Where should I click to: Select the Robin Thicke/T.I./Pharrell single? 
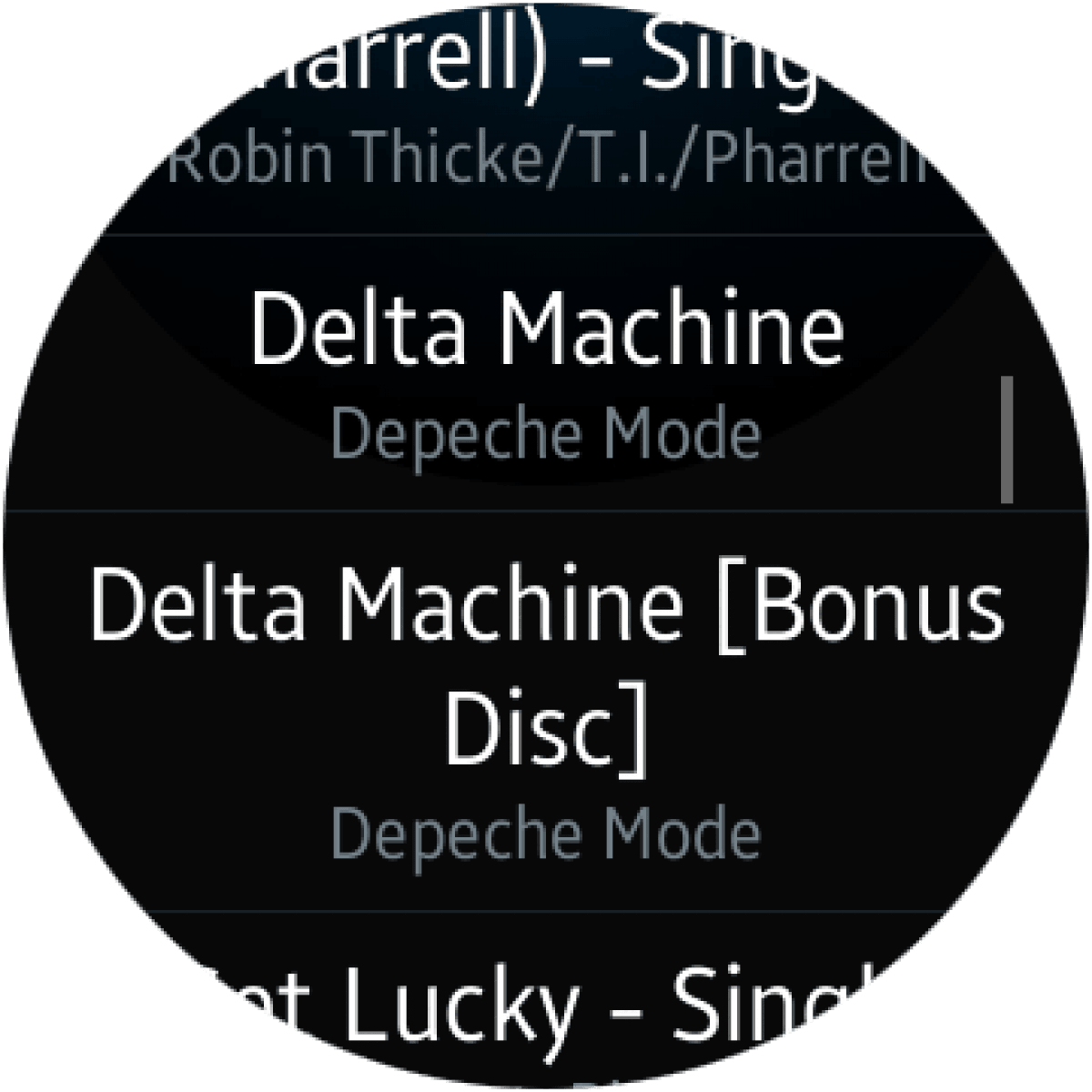(546, 118)
